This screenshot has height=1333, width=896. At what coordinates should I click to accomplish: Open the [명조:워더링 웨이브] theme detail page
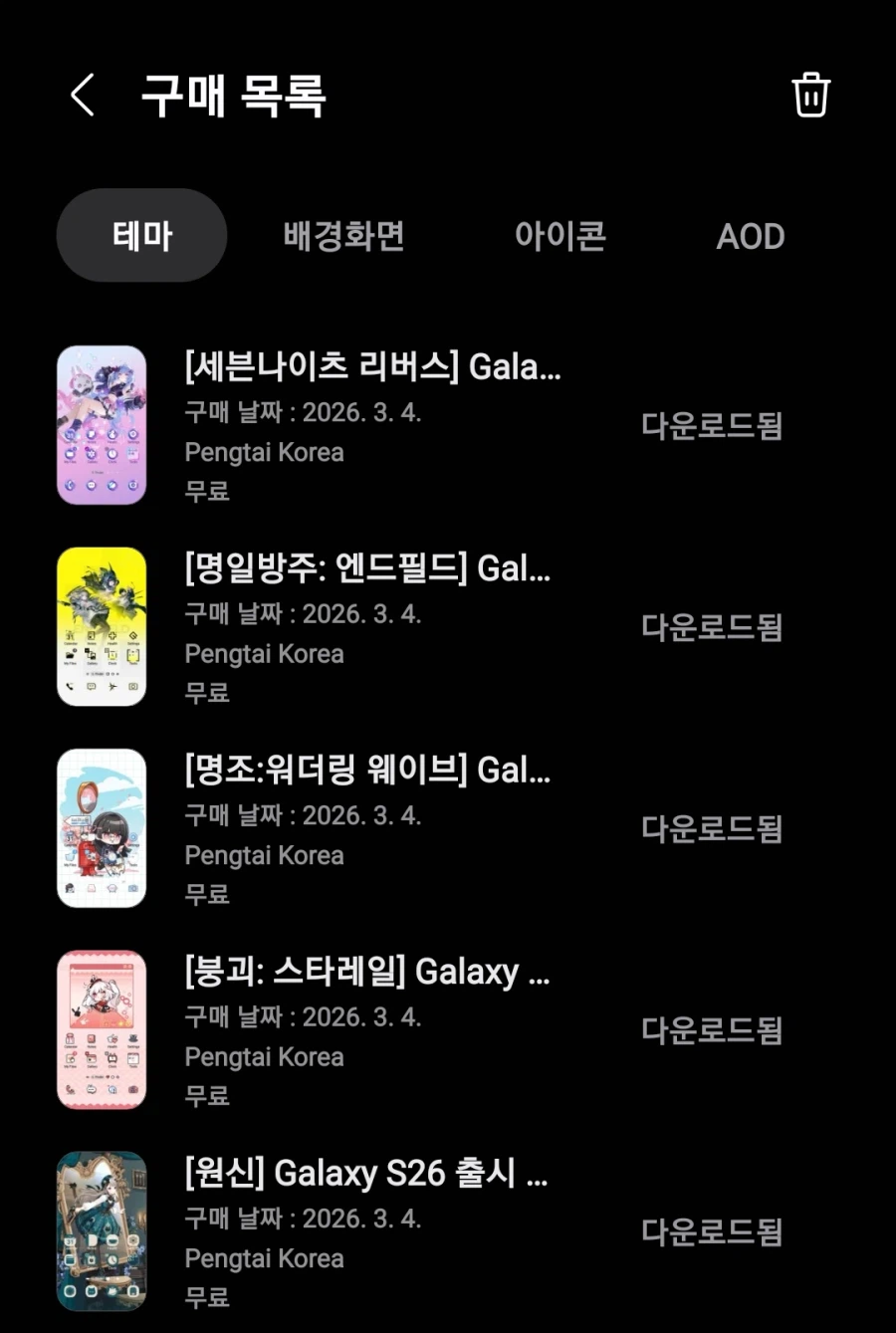pos(368,770)
